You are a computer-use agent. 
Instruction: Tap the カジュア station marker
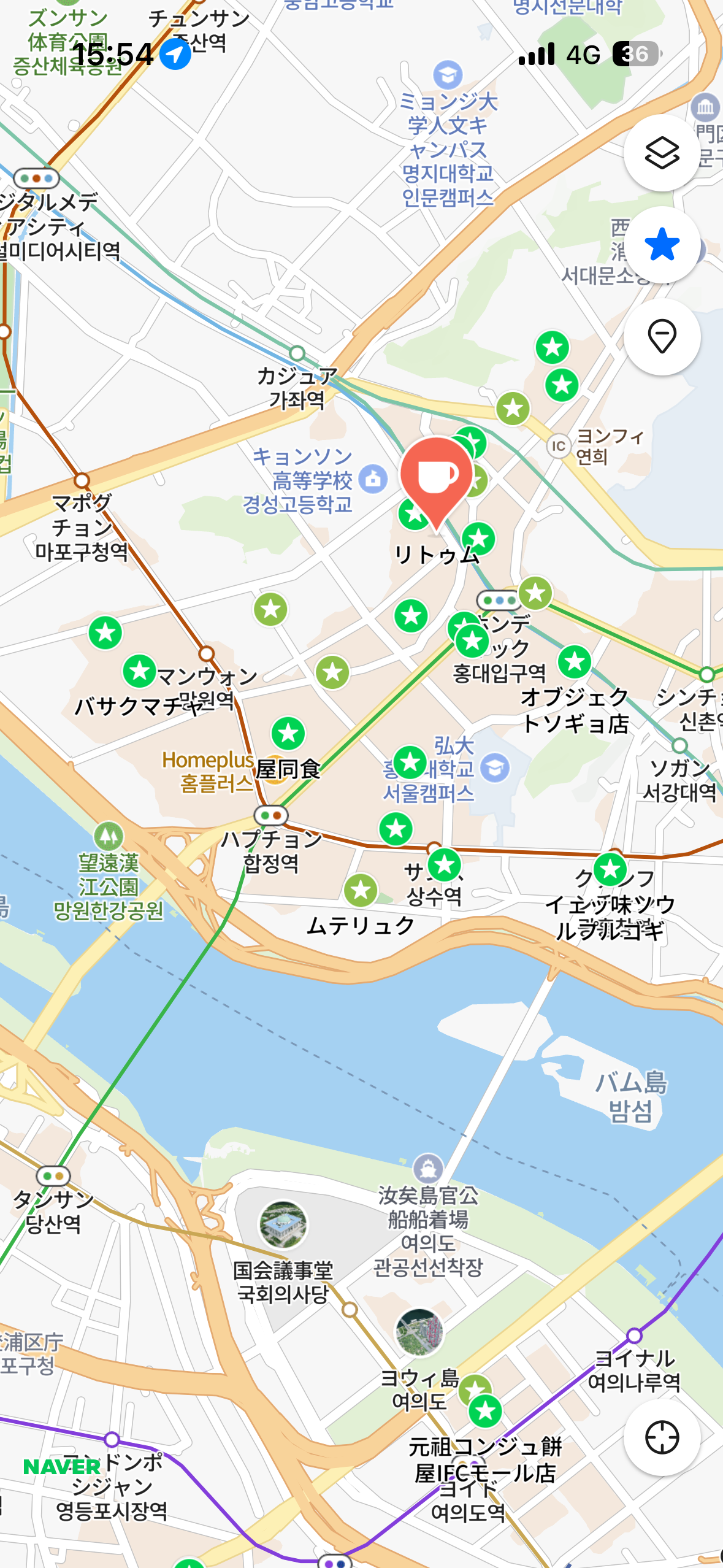[x=297, y=353]
